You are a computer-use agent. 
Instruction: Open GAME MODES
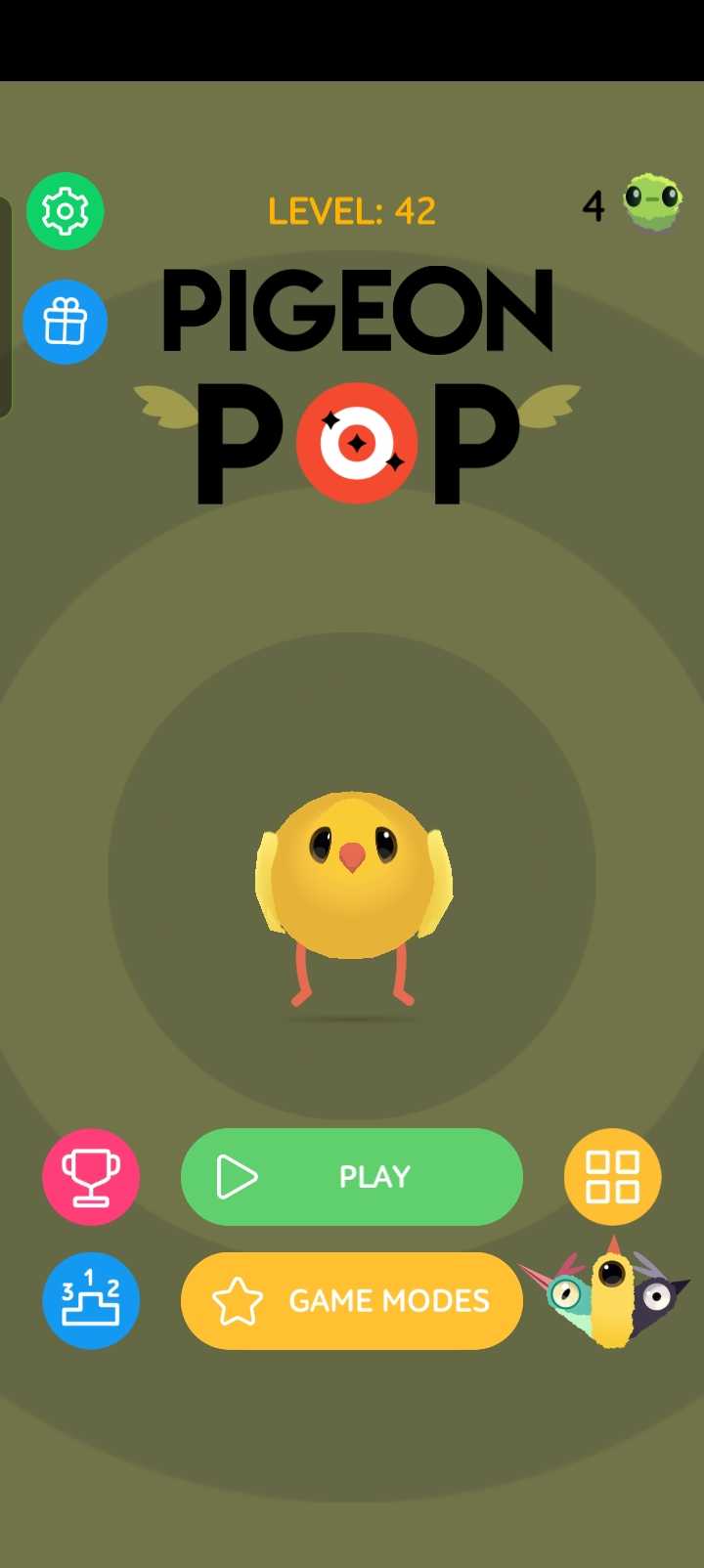pyautogui.click(x=351, y=1300)
